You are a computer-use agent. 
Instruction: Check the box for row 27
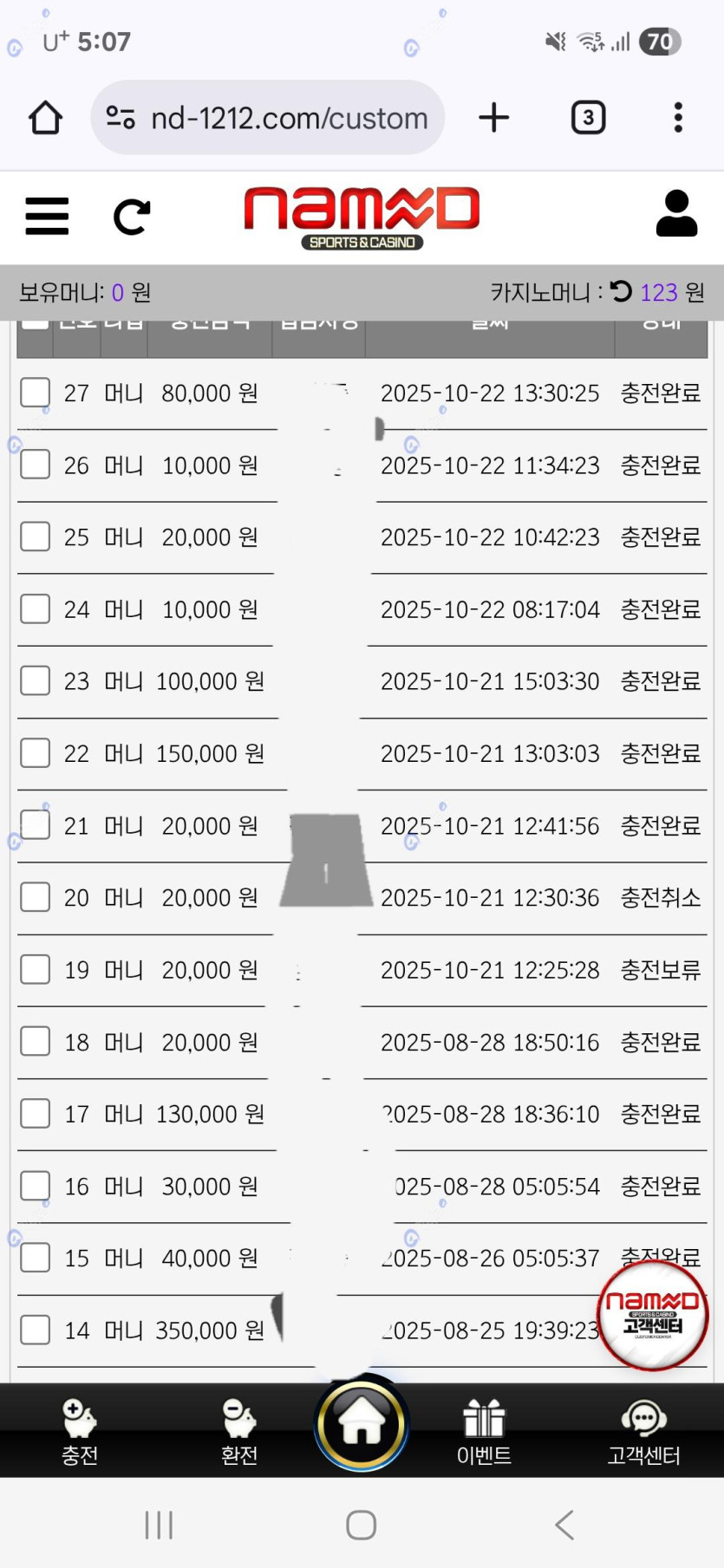coord(36,393)
